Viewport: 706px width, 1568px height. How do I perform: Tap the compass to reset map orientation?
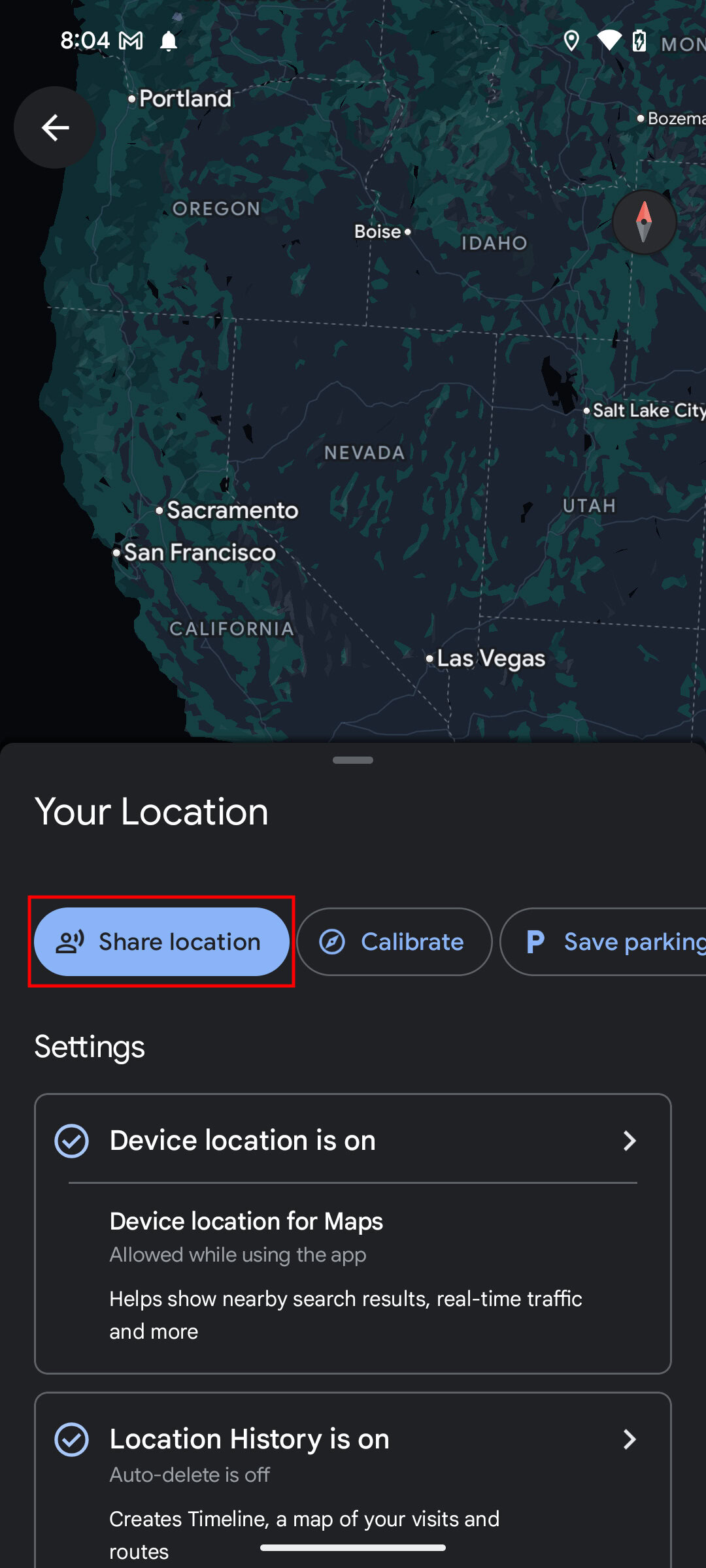(x=644, y=222)
